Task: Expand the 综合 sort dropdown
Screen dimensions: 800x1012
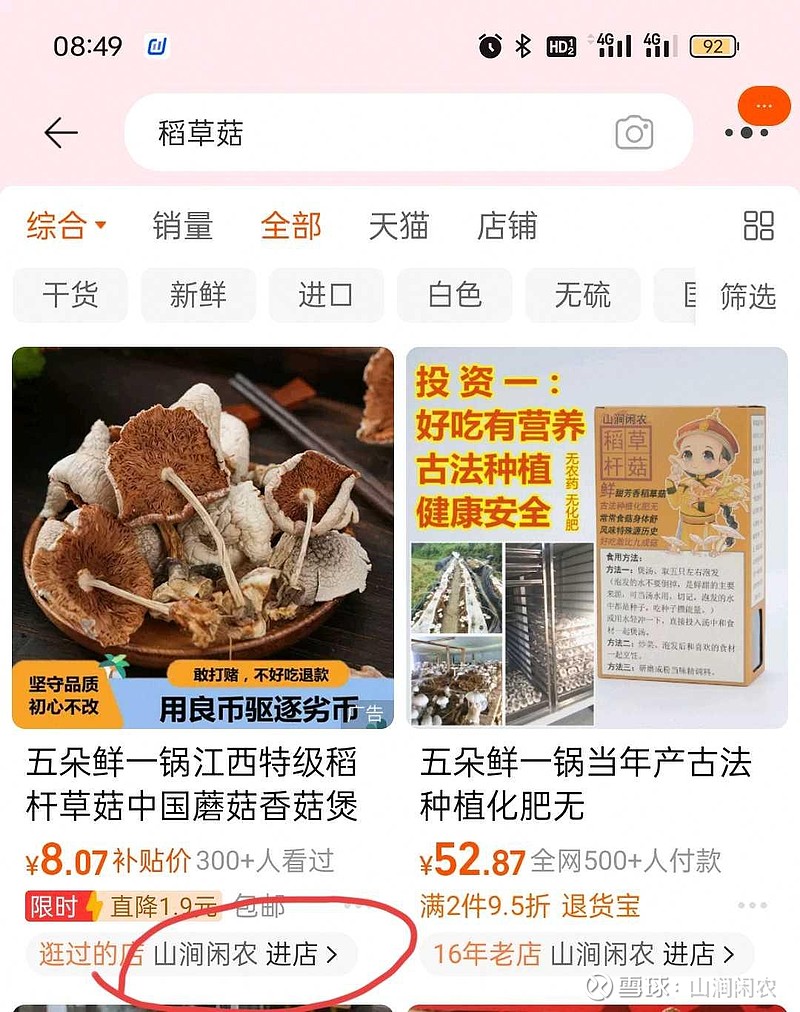Action: tap(66, 226)
